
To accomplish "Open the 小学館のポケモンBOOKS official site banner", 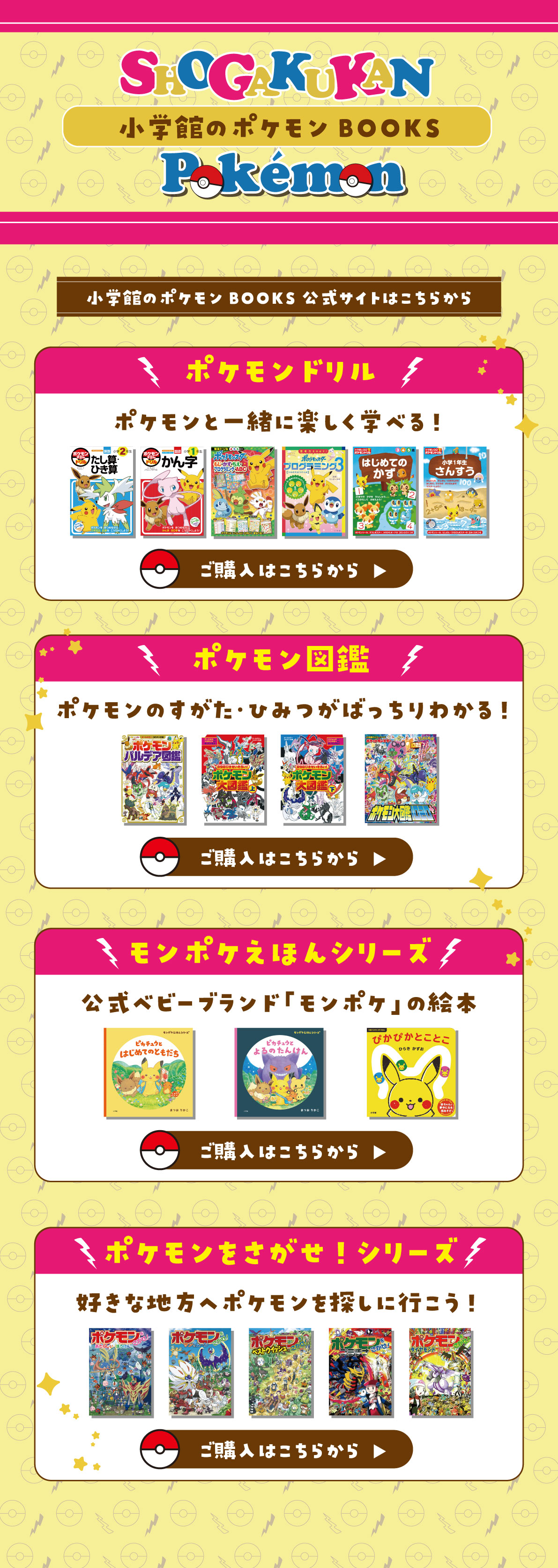I will click(279, 297).
